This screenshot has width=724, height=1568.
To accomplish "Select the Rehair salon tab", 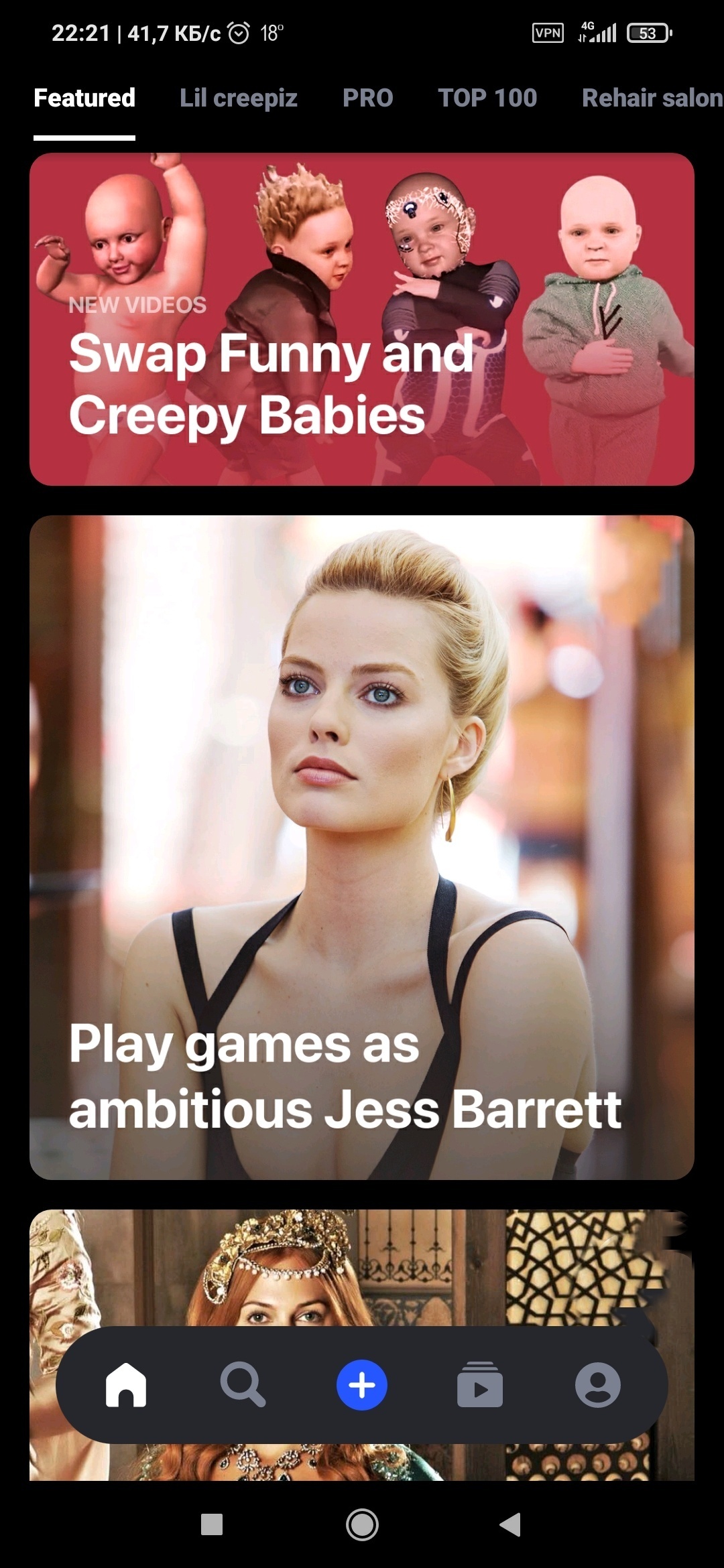I will (652, 99).
